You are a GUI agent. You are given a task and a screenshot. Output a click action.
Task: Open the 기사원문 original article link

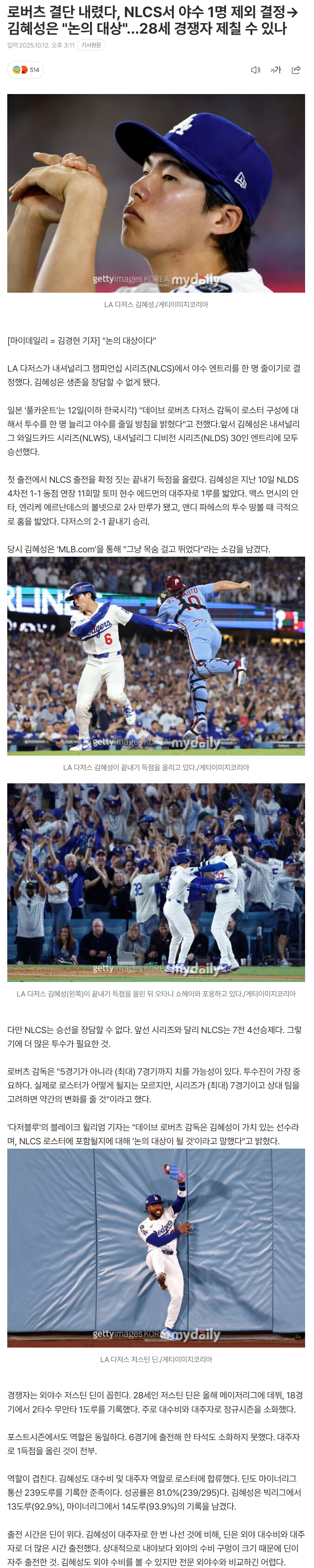click(91, 45)
